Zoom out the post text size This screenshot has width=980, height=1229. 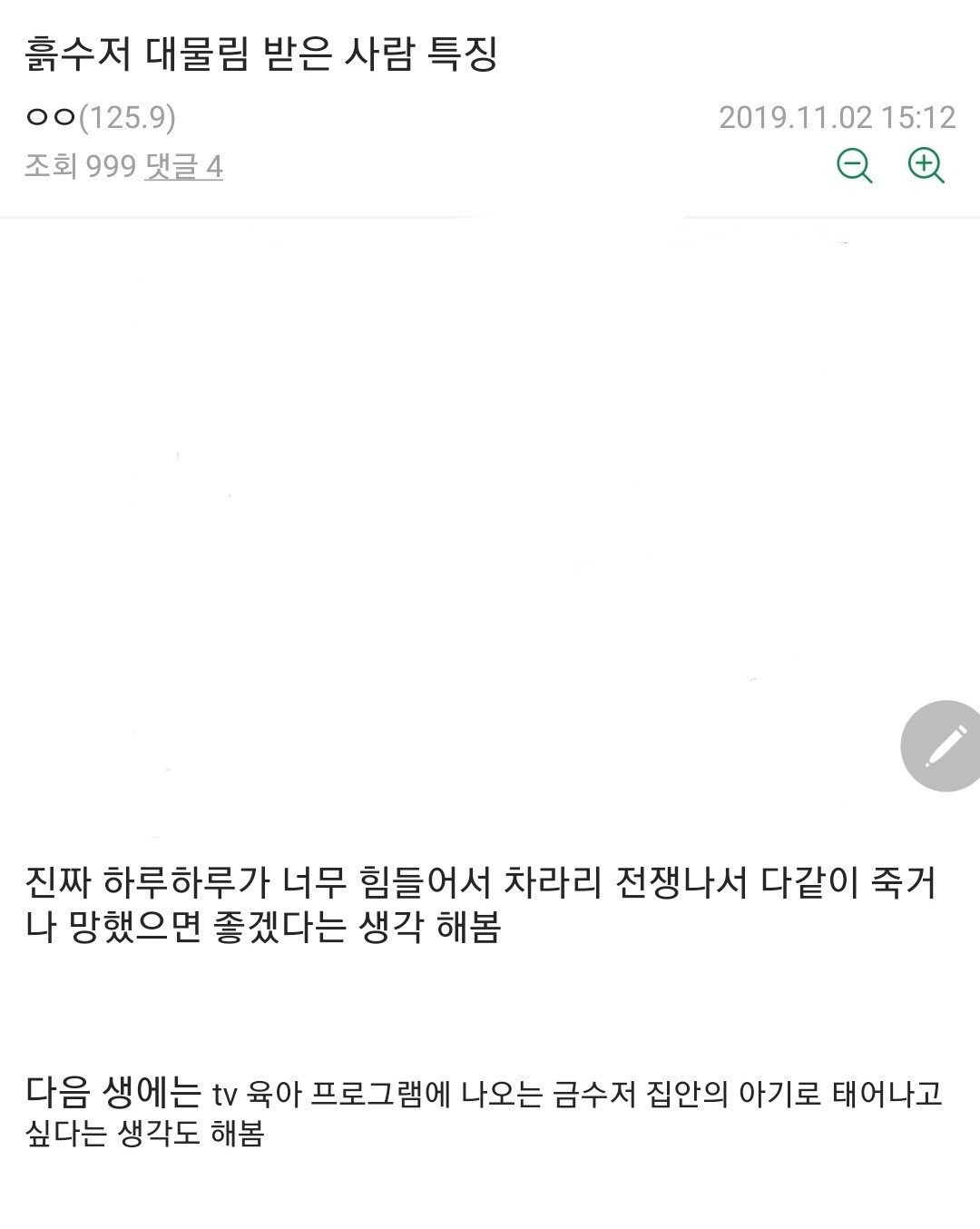coord(854,166)
